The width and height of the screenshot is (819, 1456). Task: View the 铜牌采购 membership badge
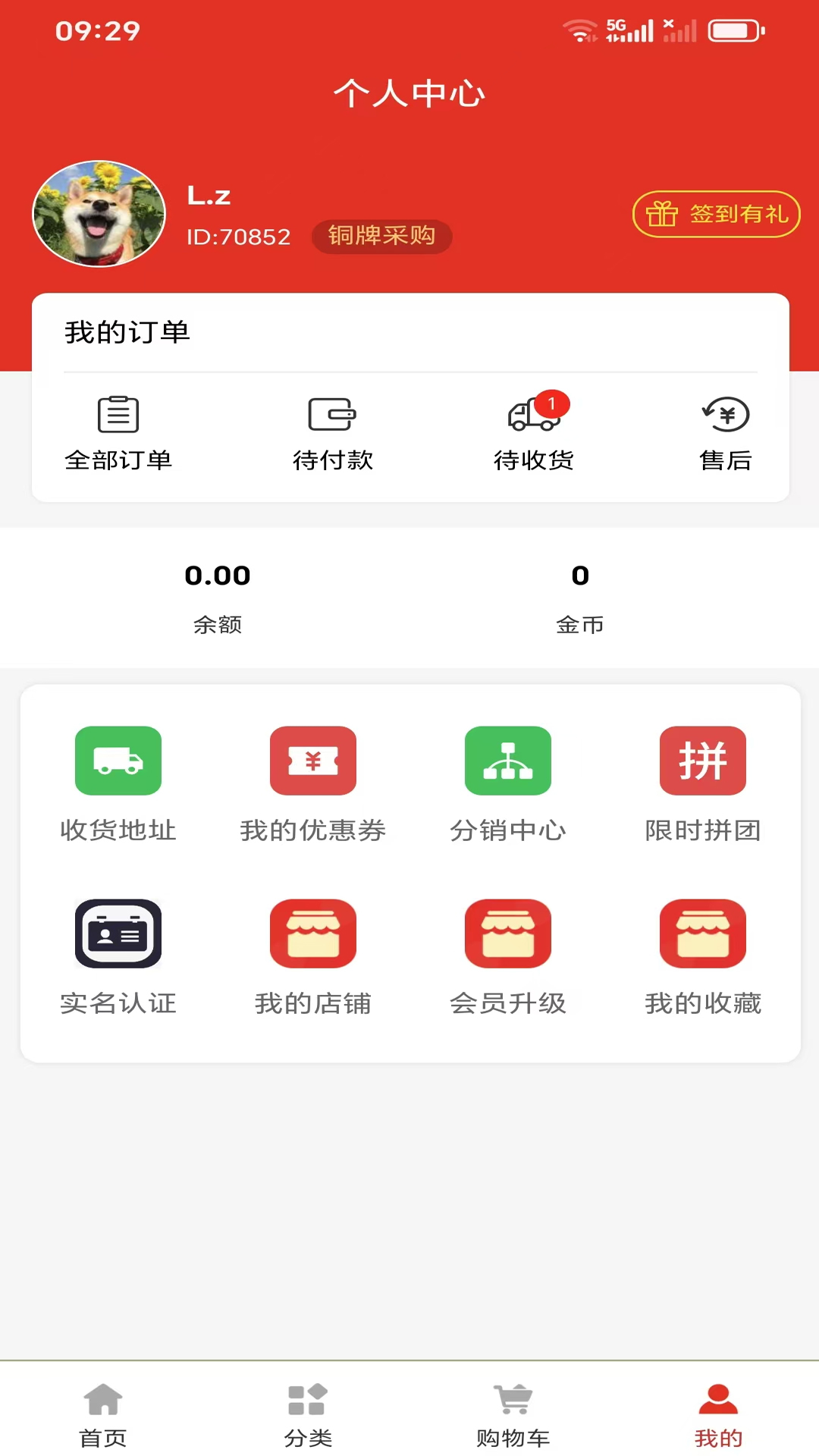point(381,237)
